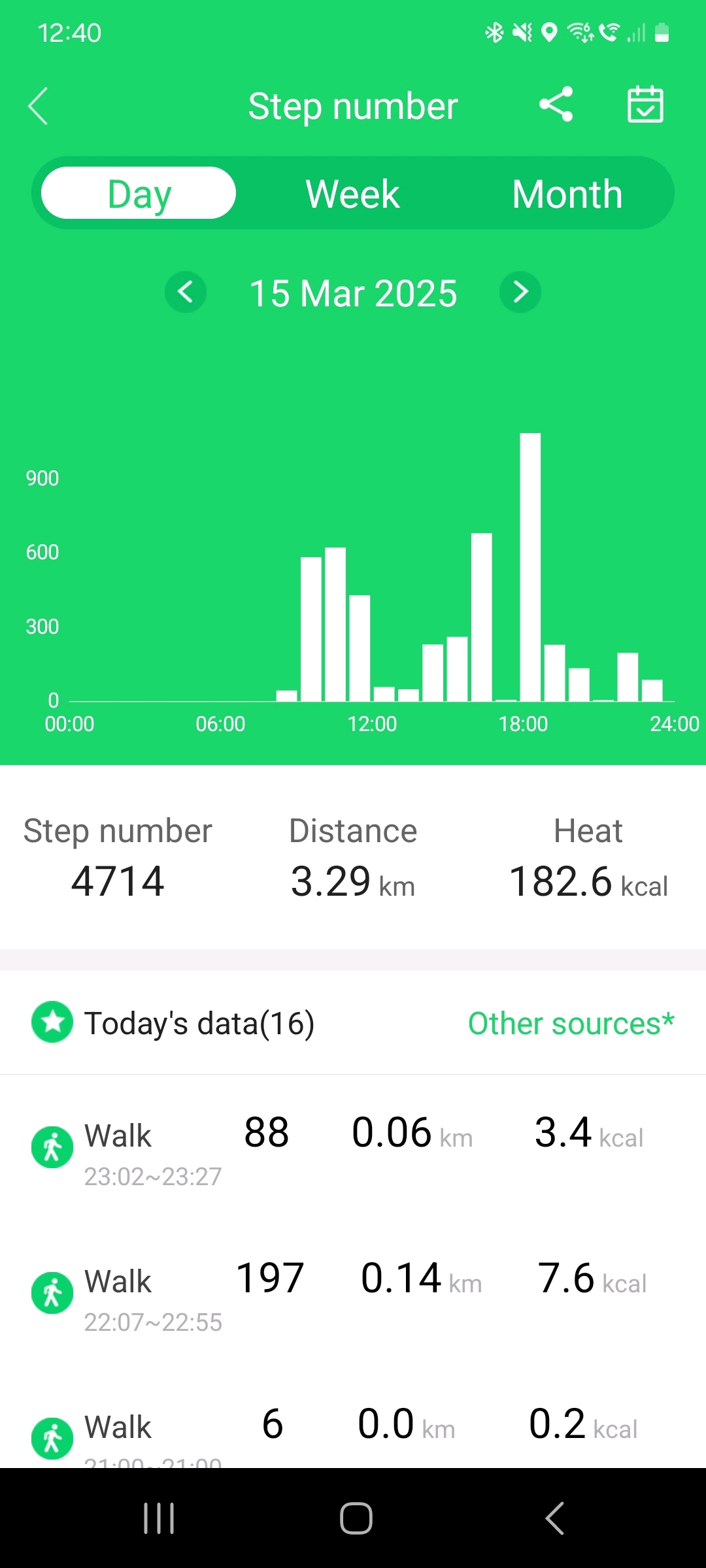Screen dimensions: 706x1568
Task: Open recent apps from navigation bar
Action: pos(159,1518)
